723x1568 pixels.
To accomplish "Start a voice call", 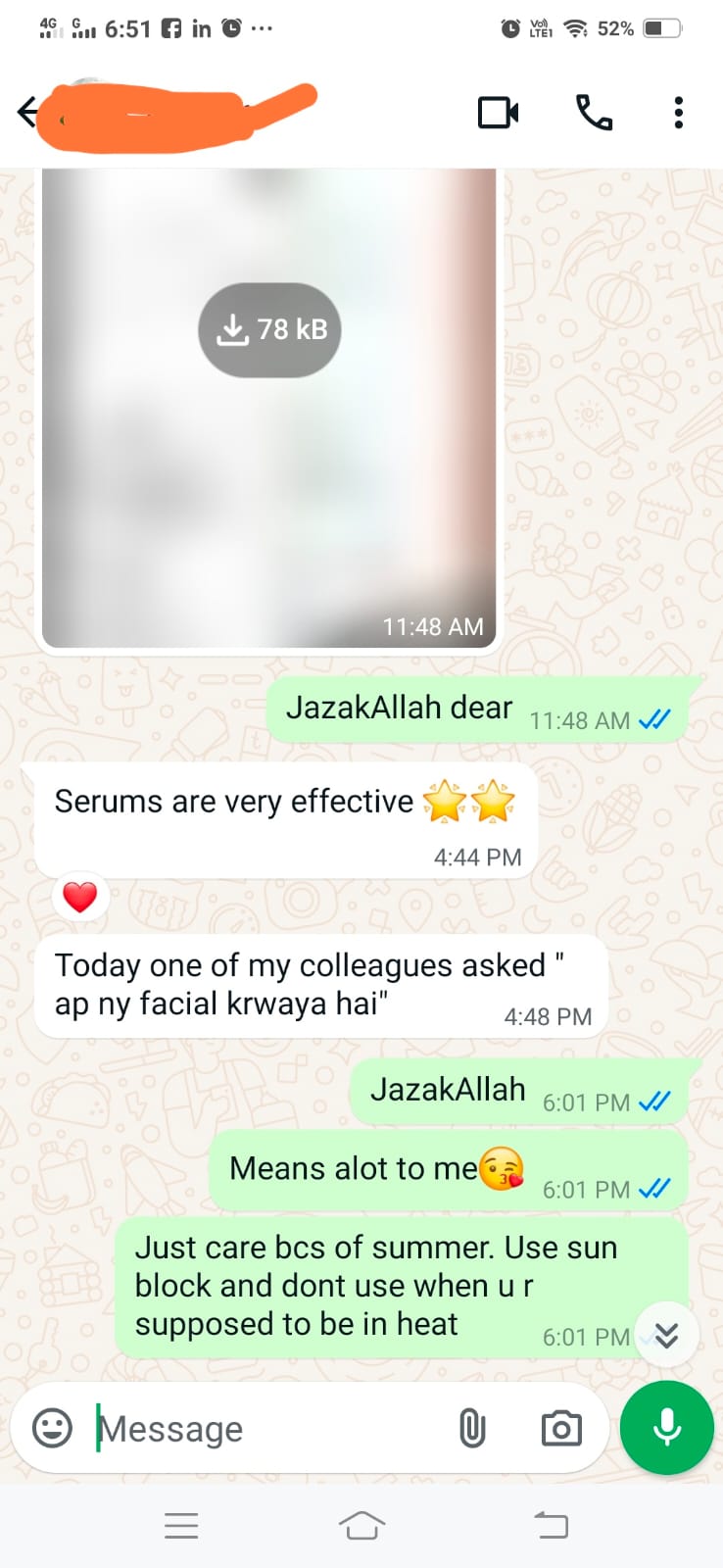I will click(594, 113).
